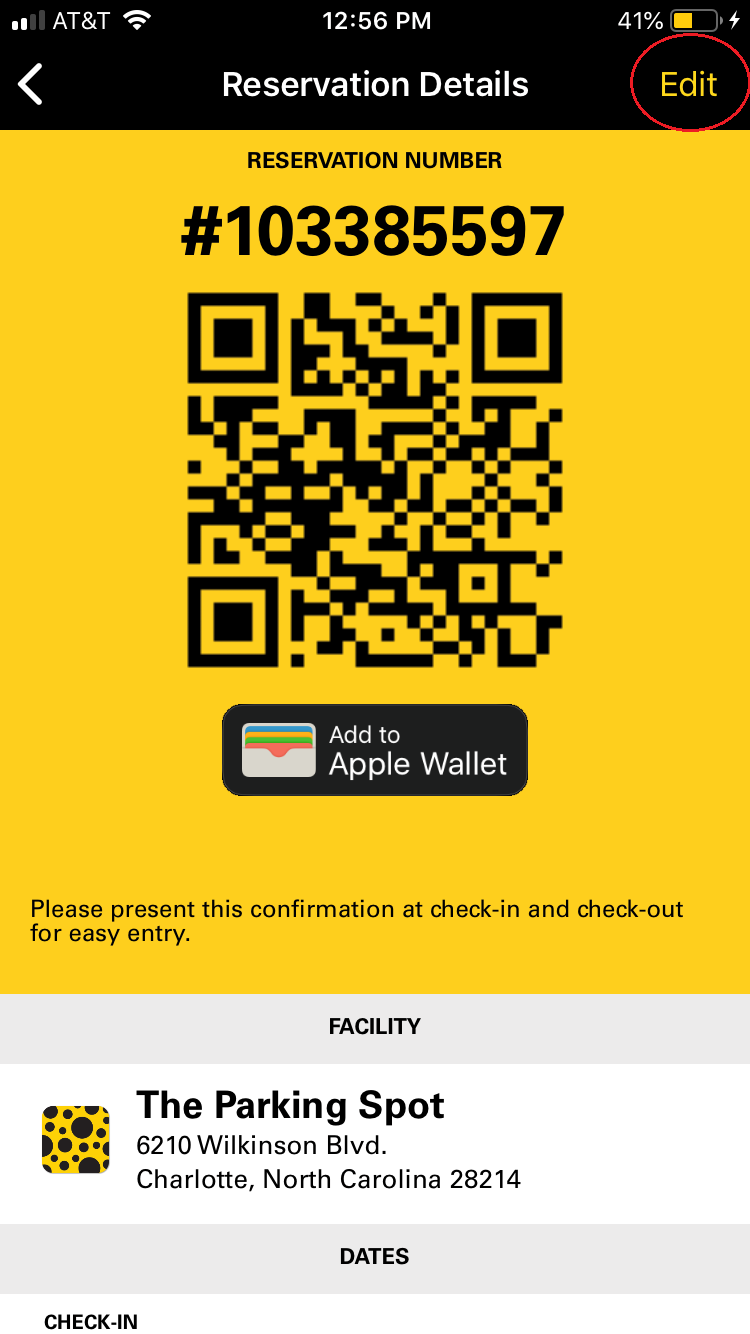Screen dimensions: 750x1334
Task: Go back using the top-left arrow
Action: [x=32, y=85]
